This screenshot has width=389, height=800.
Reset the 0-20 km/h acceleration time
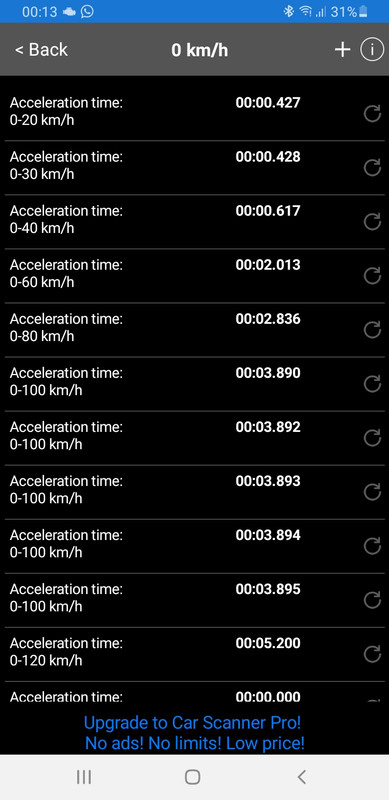pyautogui.click(x=372, y=113)
